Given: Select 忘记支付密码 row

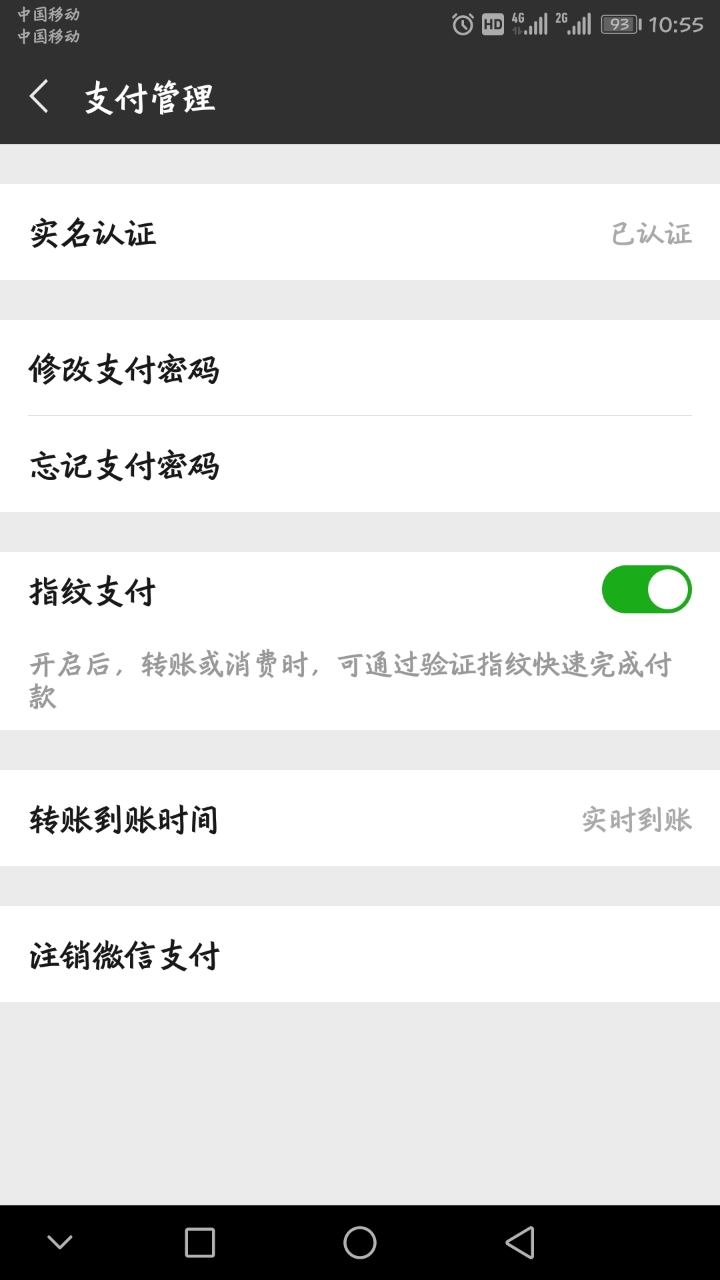Looking at the screenshot, I should click(360, 465).
